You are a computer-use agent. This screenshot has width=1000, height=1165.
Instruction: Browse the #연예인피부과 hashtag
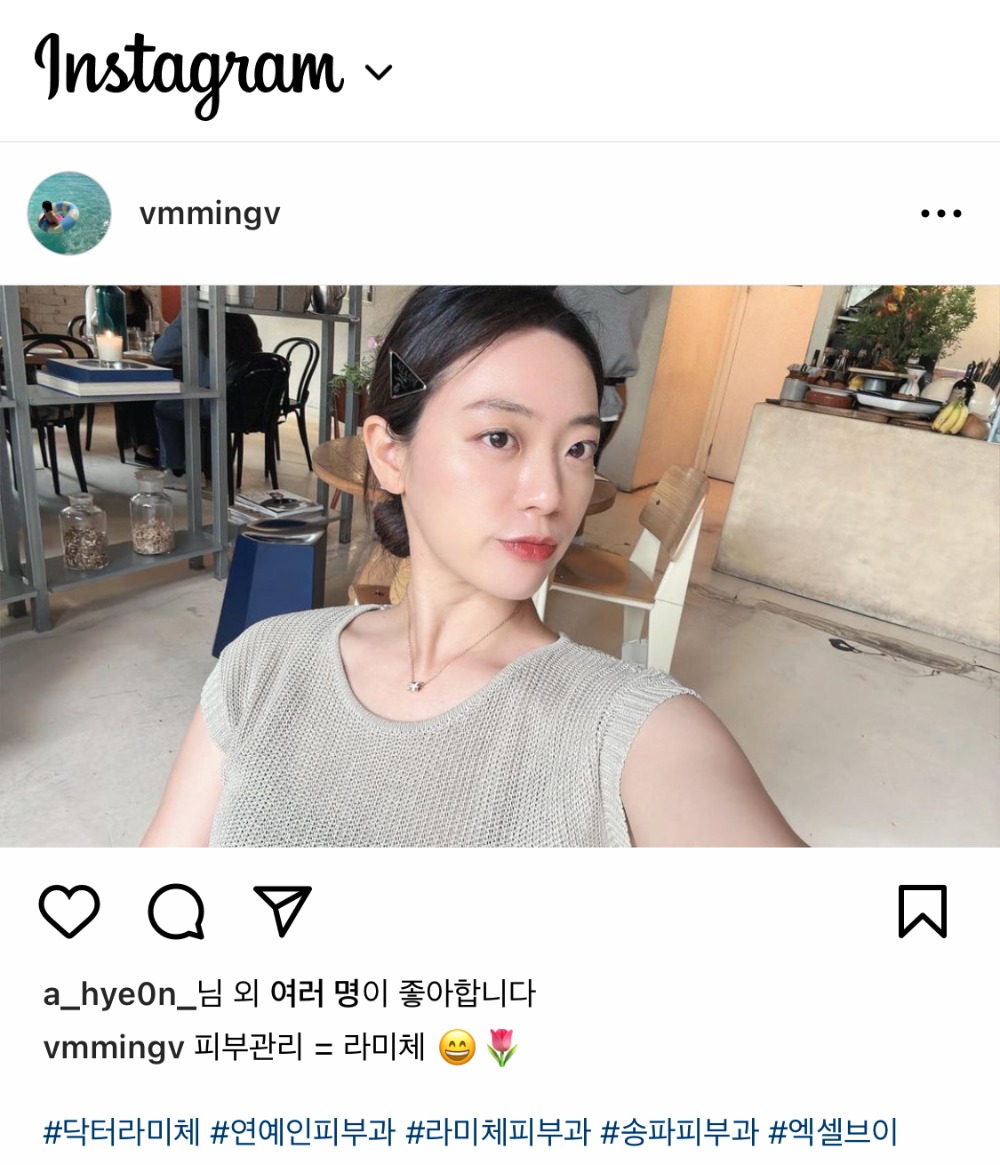pos(303,1133)
